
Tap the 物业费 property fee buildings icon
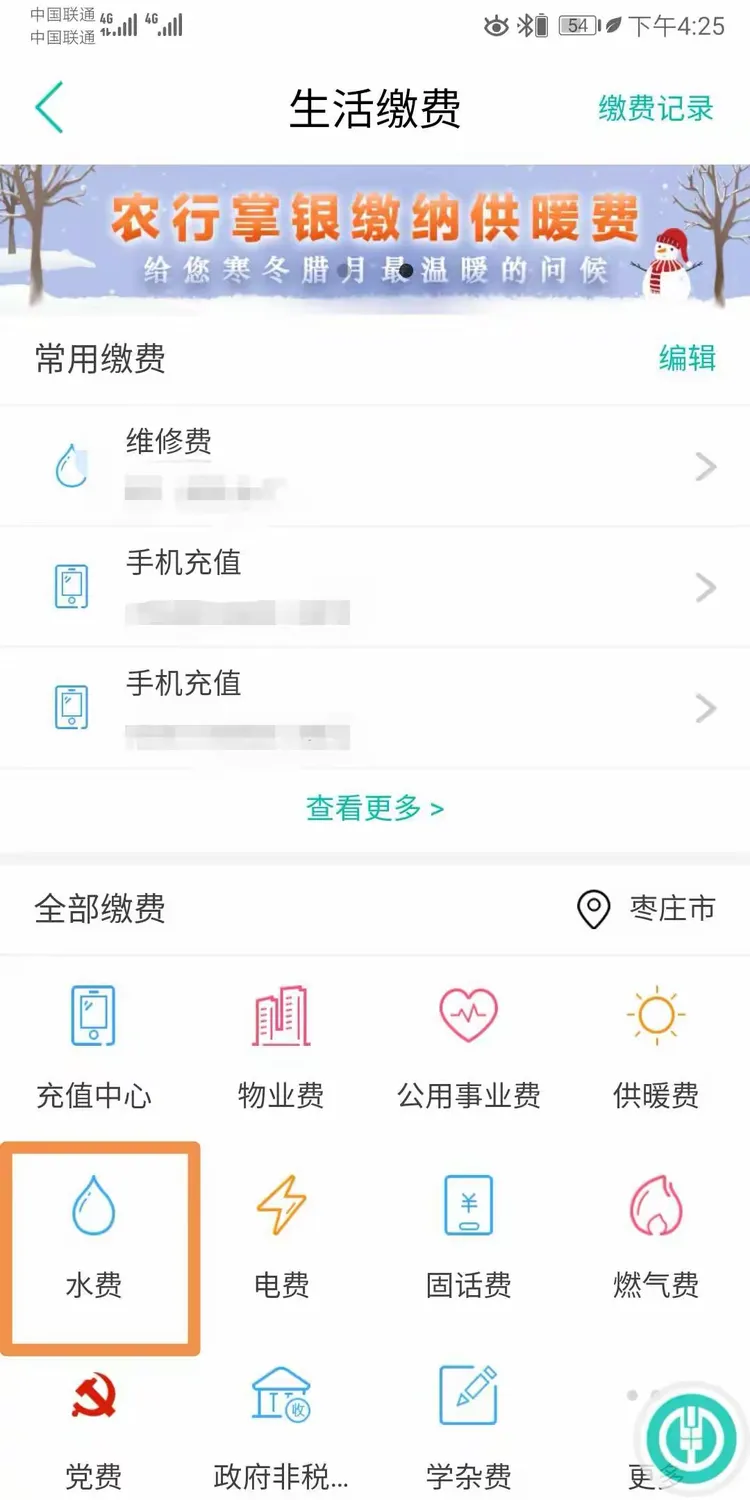pyautogui.click(x=280, y=1015)
